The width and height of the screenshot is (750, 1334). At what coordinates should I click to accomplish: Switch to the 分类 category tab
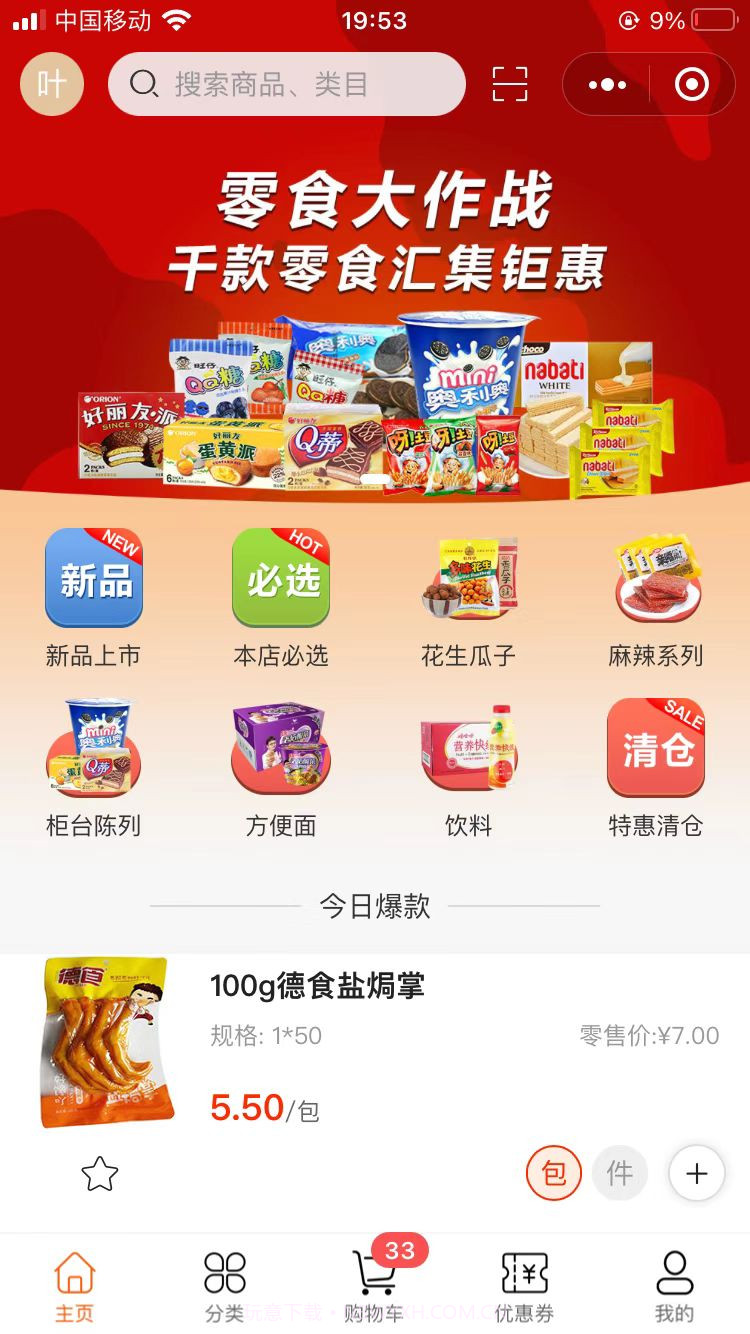(x=224, y=1283)
